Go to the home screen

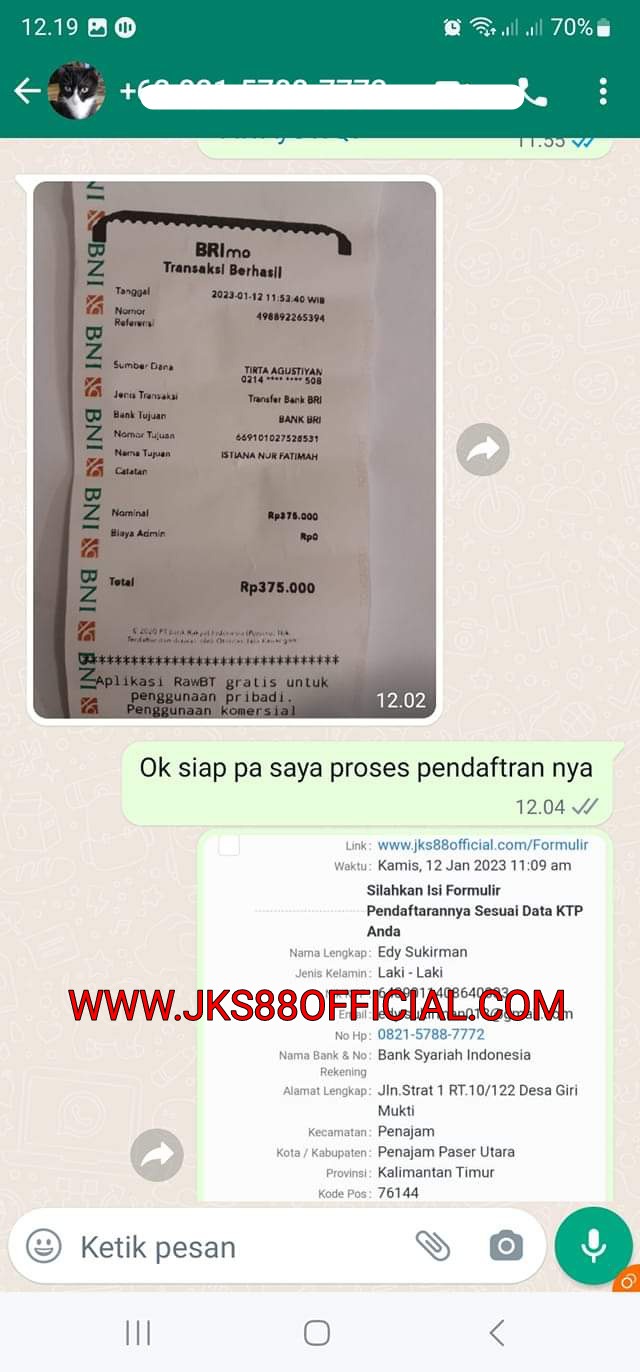pyautogui.click(x=317, y=1332)
